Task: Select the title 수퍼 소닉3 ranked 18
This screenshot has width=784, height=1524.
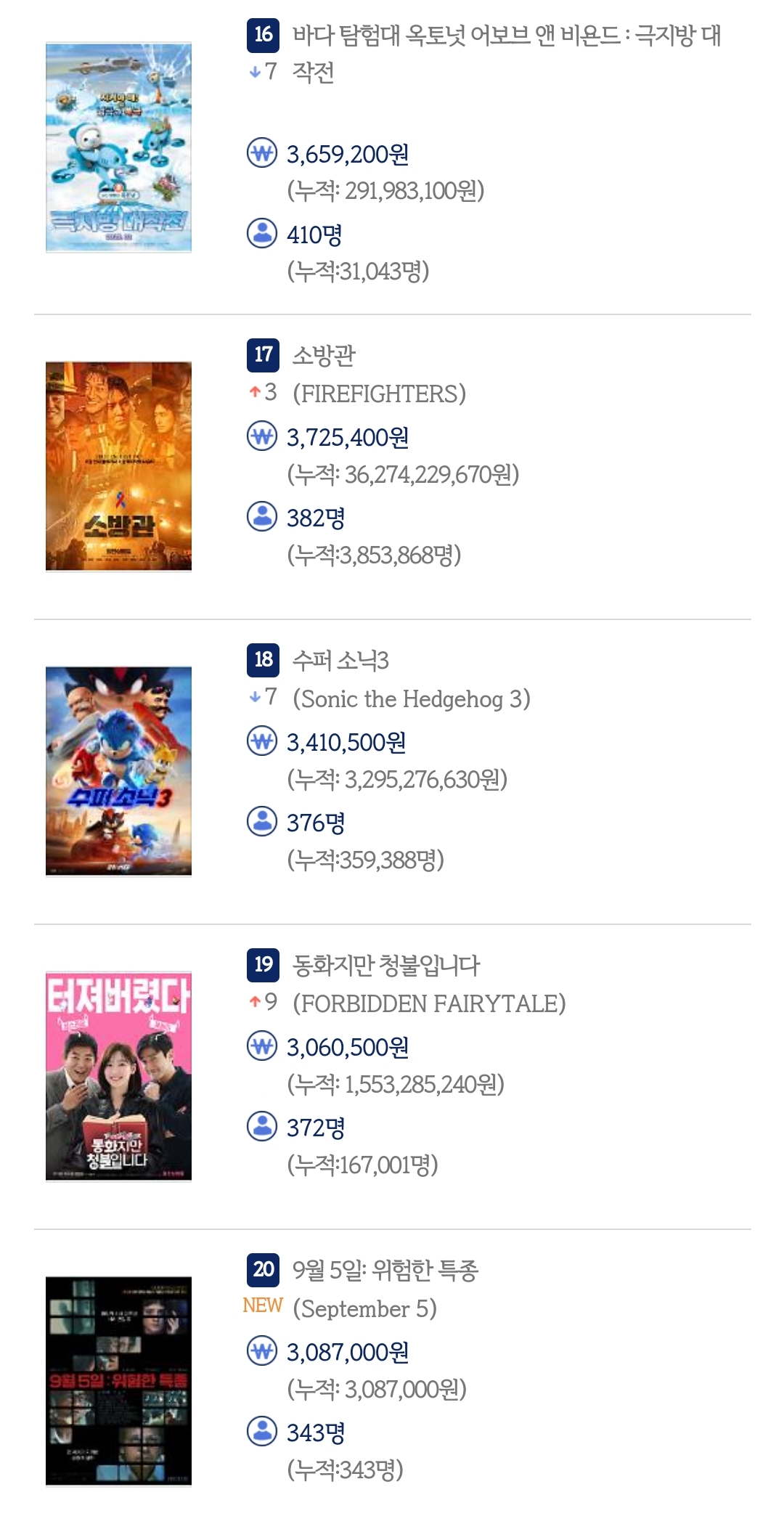Action: coord(340,661)
